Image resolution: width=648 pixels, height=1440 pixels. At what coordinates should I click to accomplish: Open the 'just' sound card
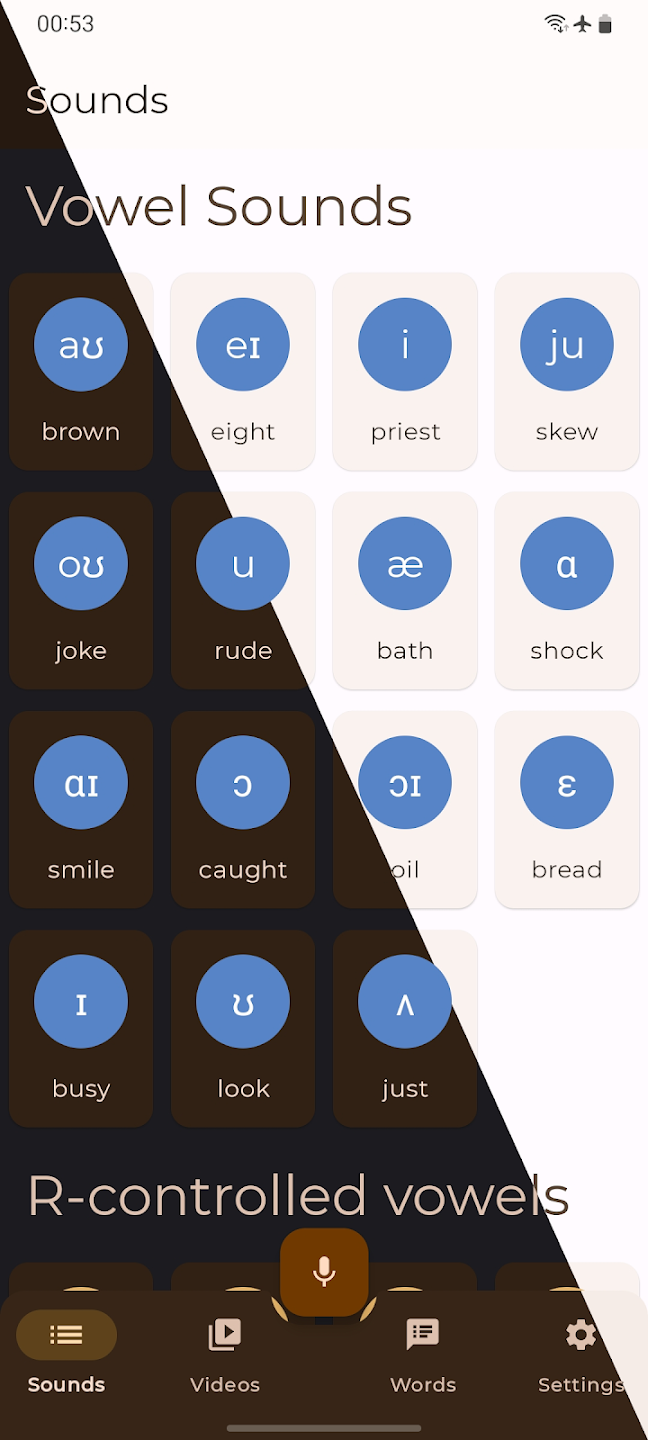pyautogui.click(x=405, y=1028)
